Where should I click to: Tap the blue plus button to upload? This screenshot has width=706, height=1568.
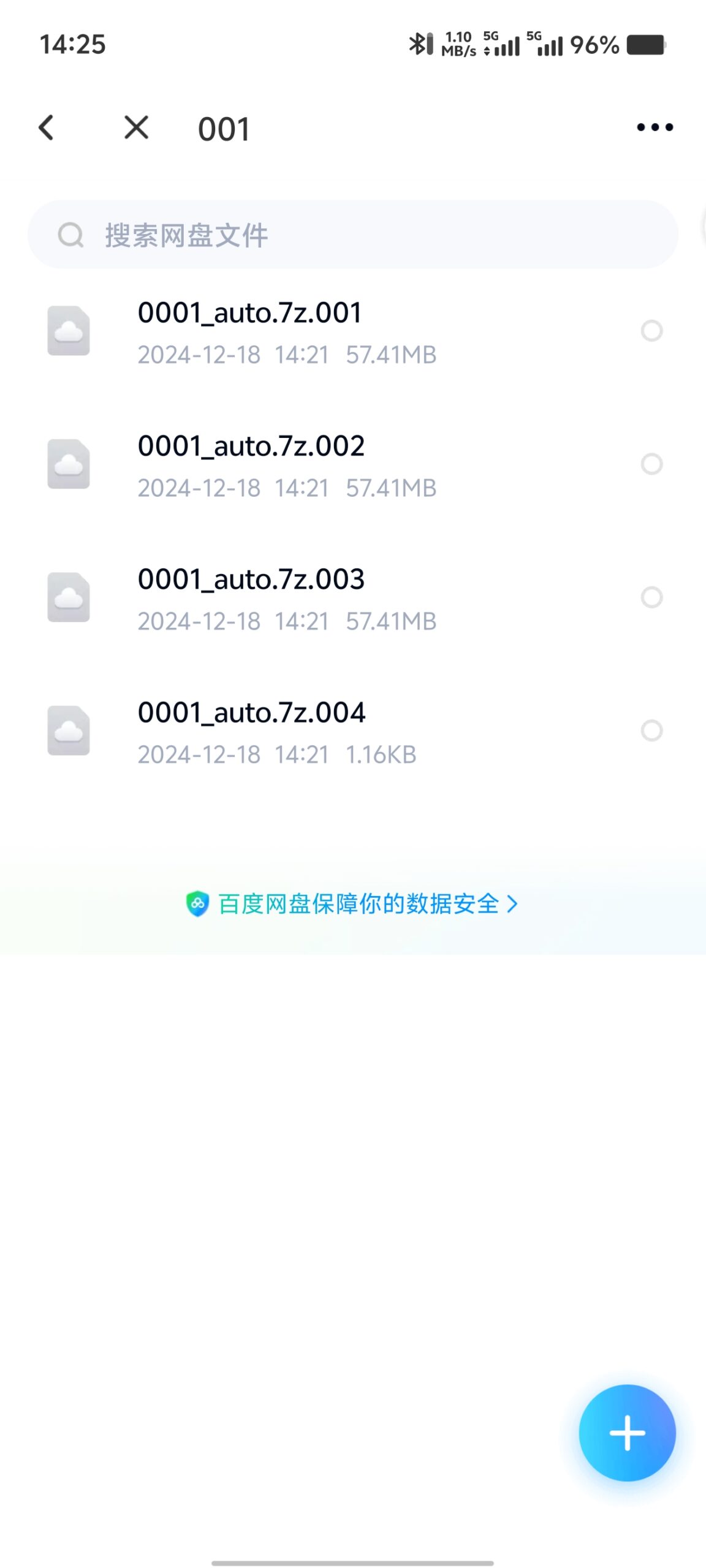(x=626, y=1431)
